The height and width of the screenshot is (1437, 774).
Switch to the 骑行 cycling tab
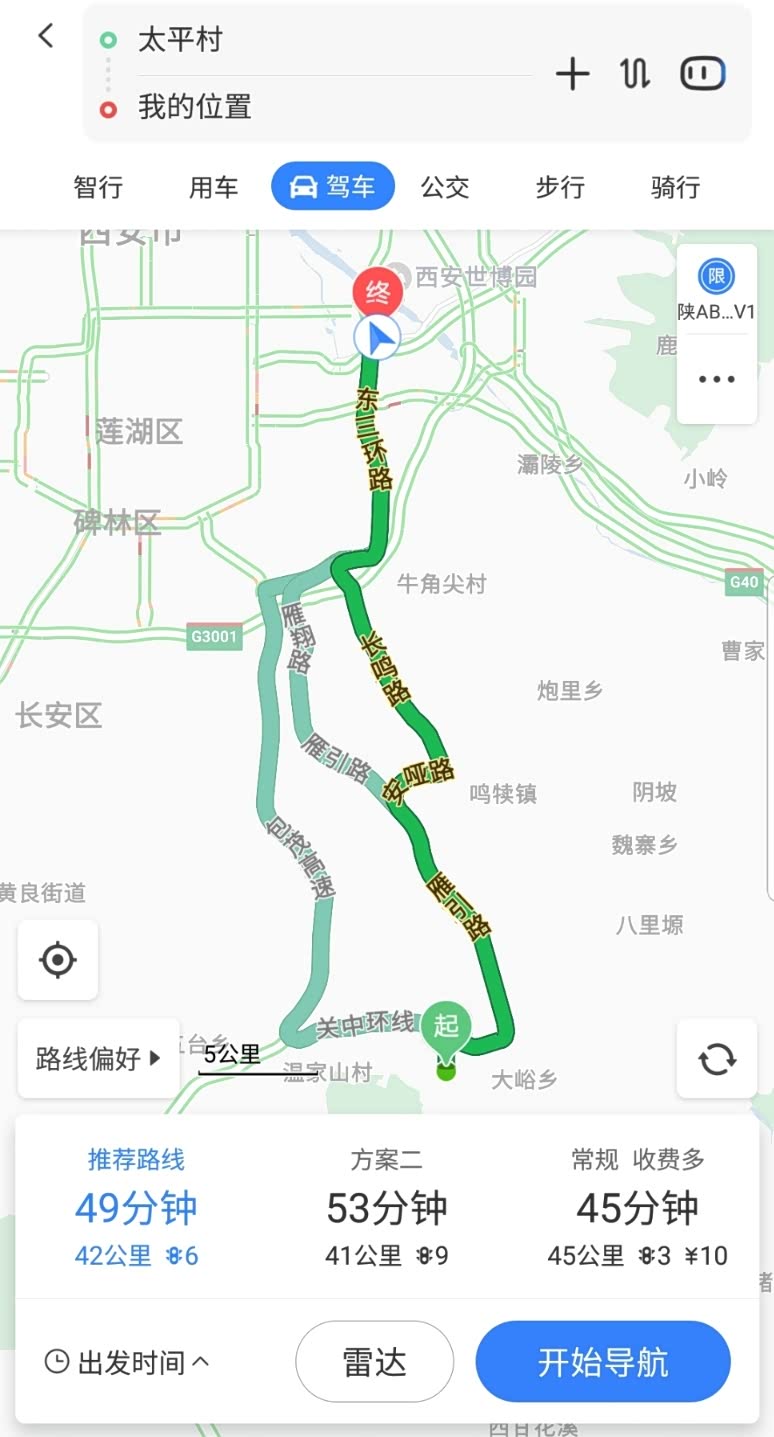(x=676, y=187)
